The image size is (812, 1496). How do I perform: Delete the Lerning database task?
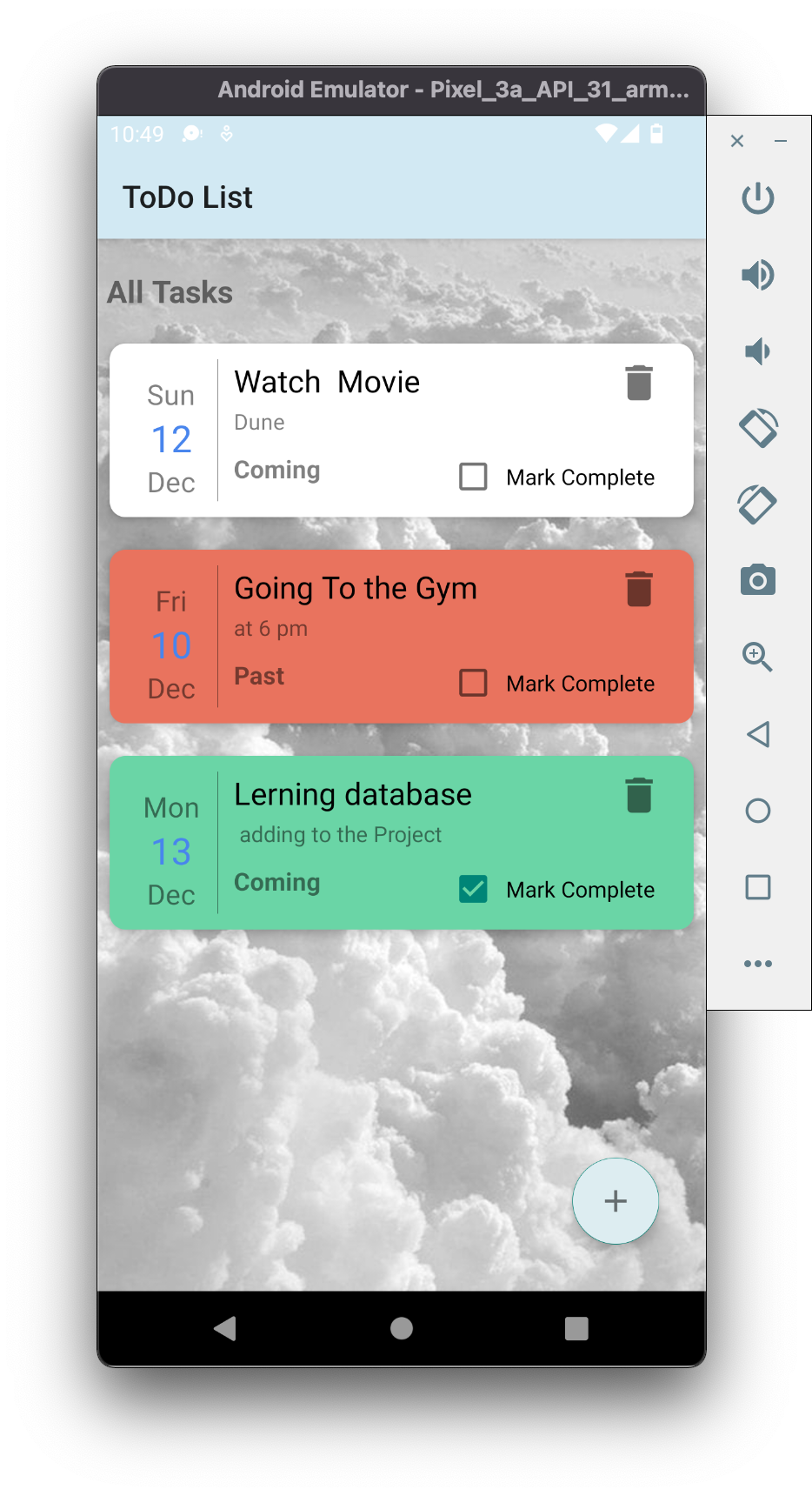pos(639,795)
